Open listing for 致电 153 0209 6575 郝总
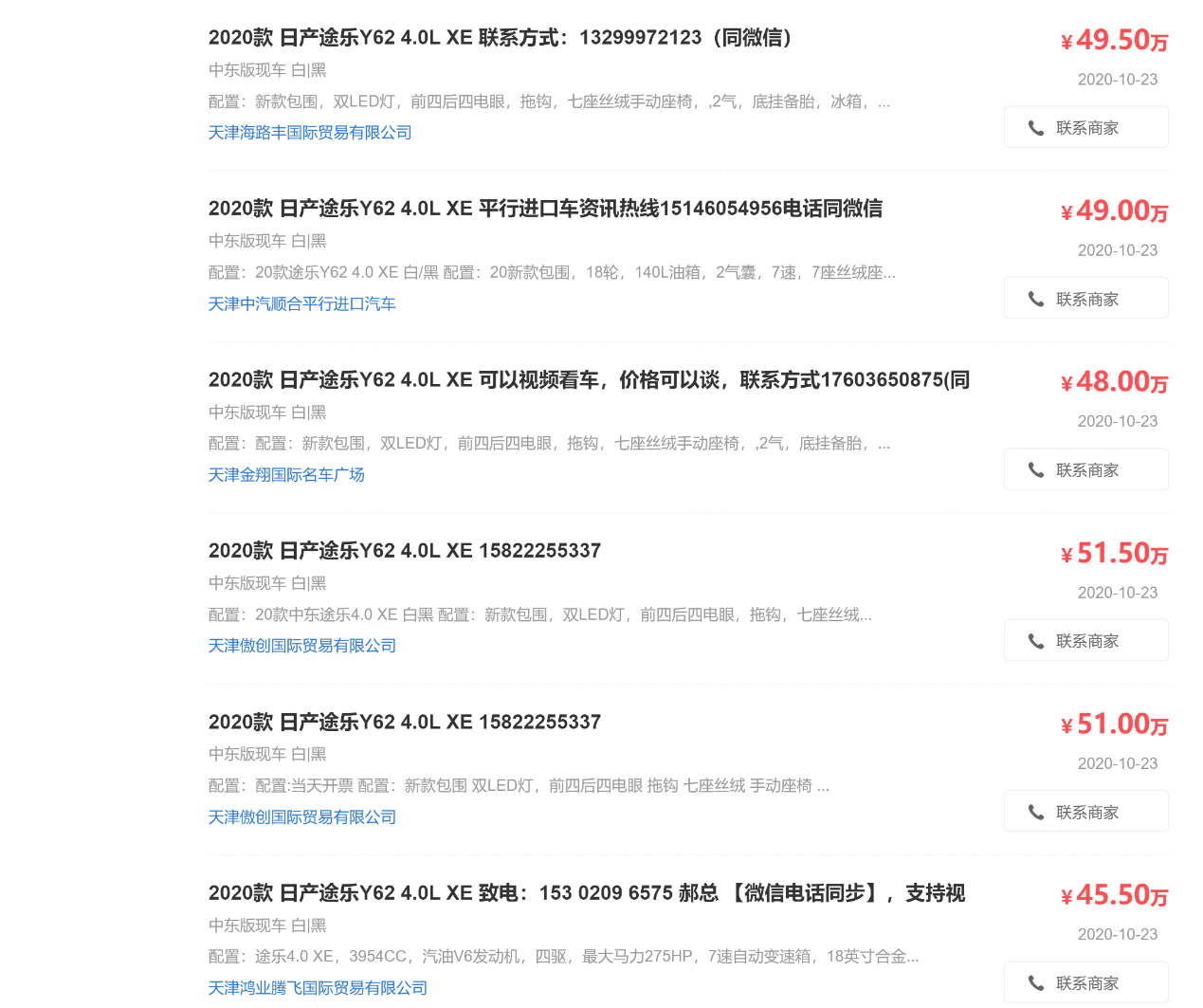The width and height of the screenshot is (1203, 1008). [586, 893]
